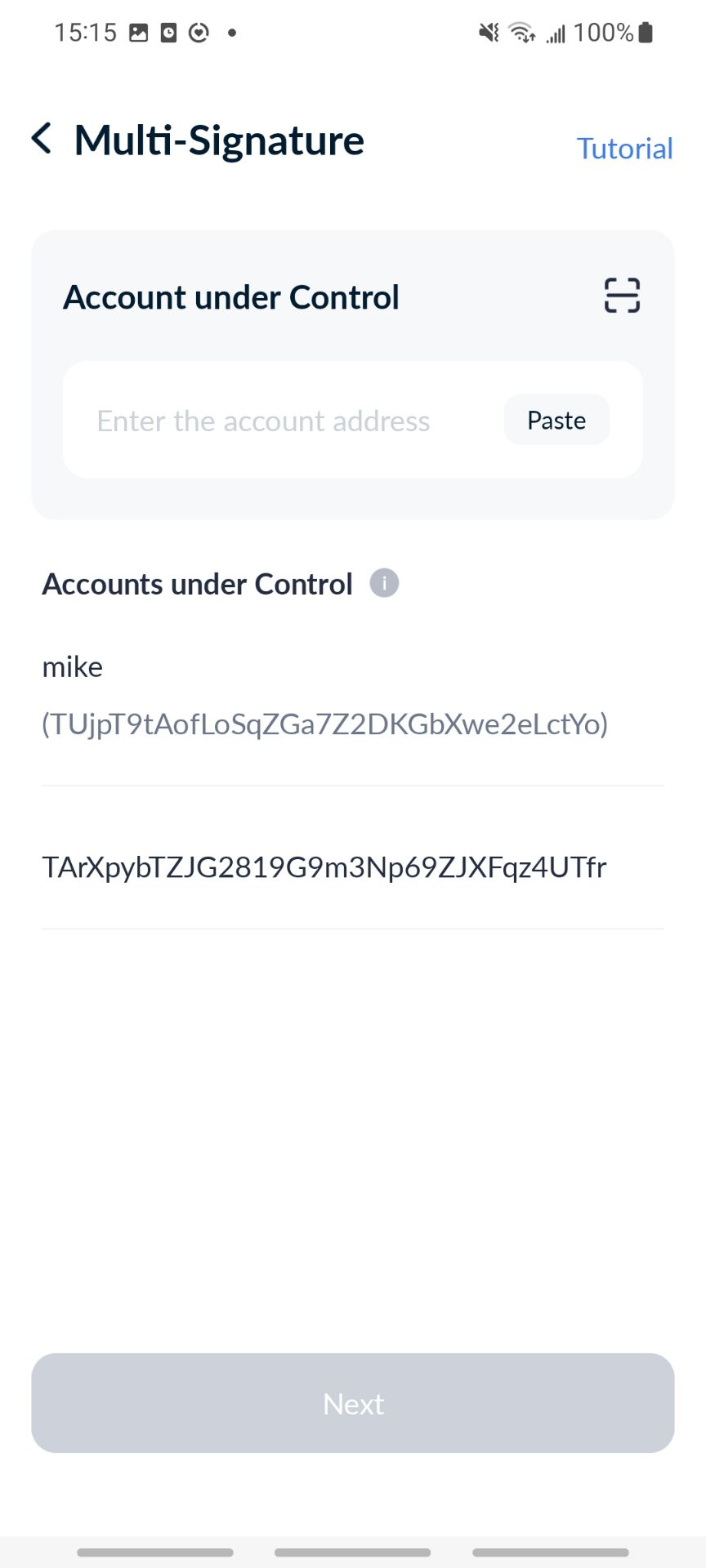Focus the account address input field

tap(278, 421)
